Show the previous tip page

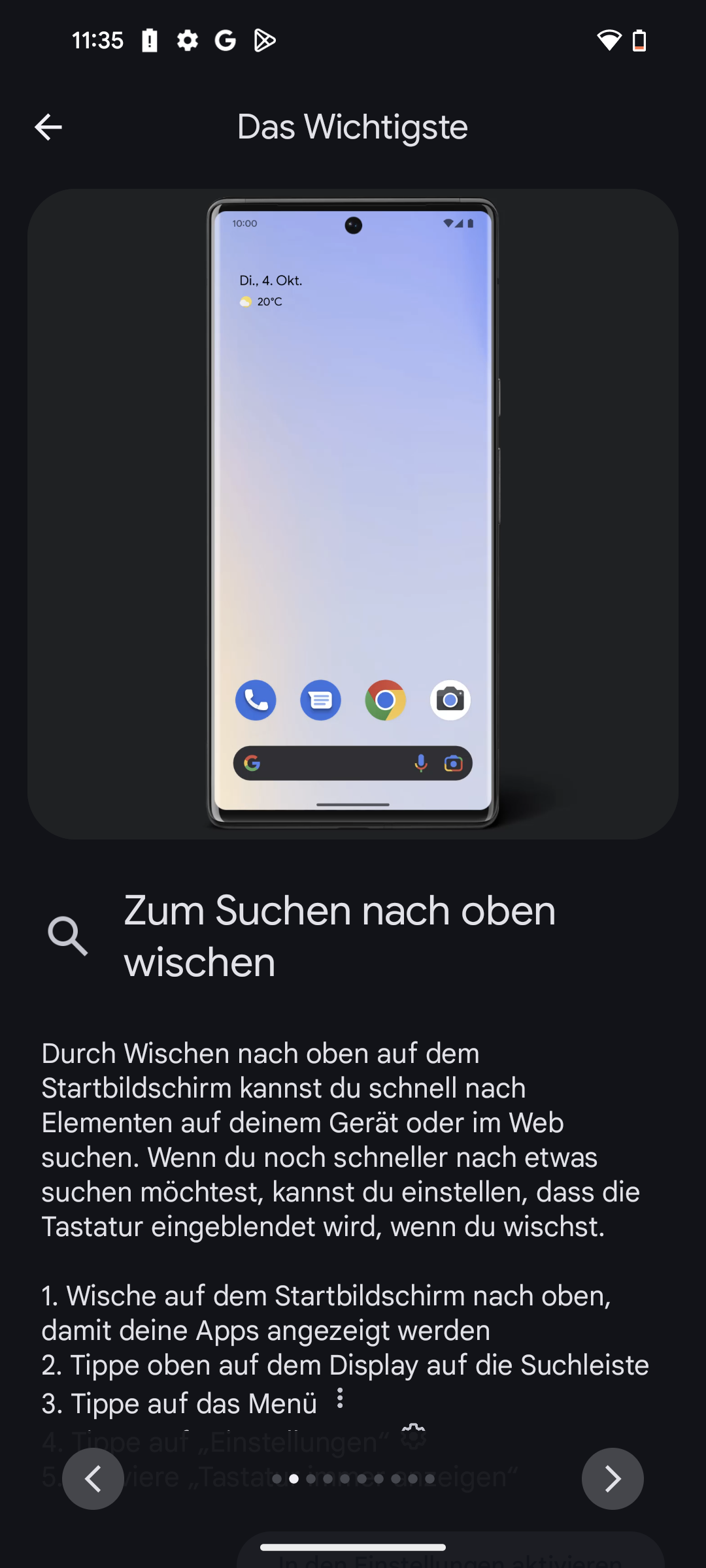pyautogui.click(x=93, y=1478)
